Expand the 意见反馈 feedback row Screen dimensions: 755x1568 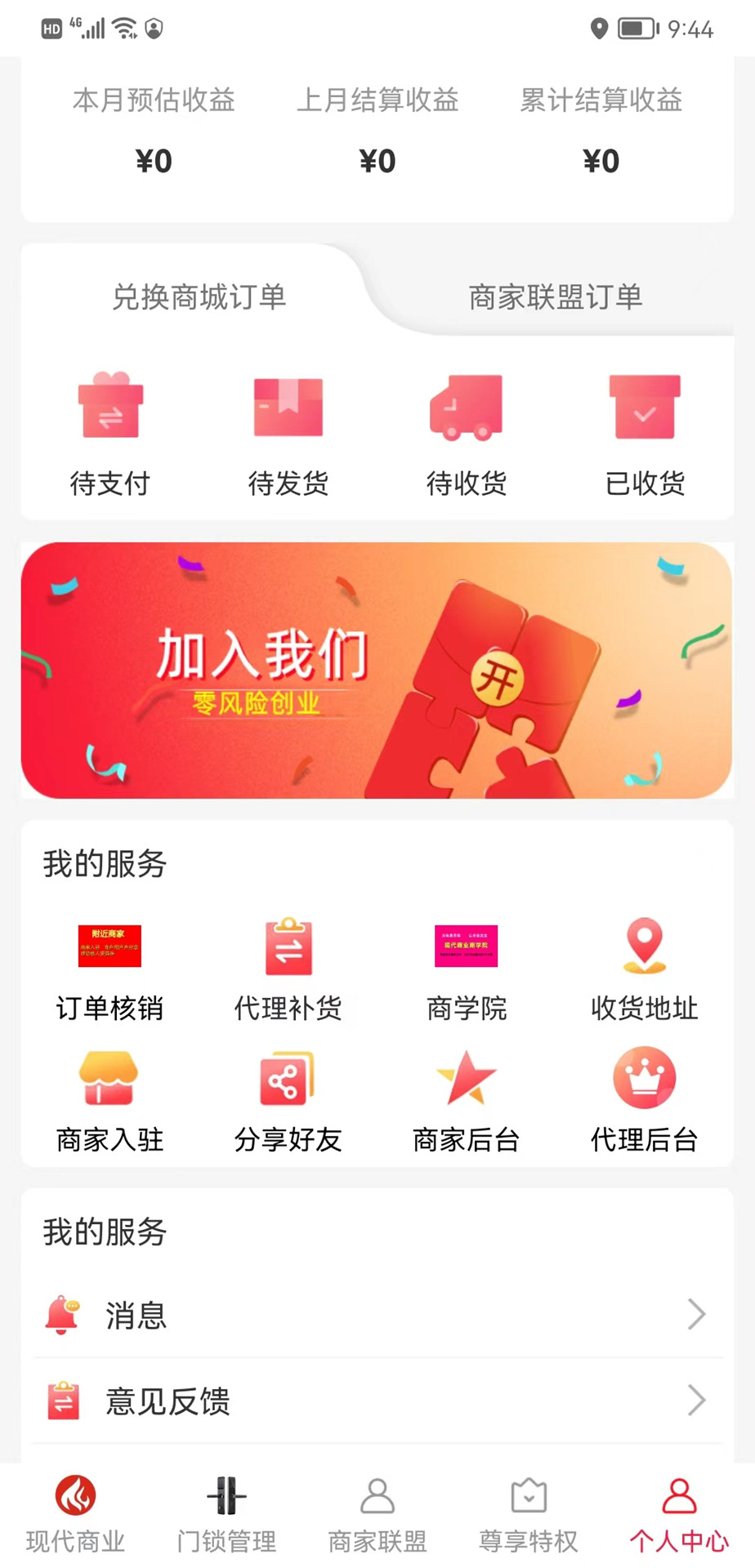coord(377,1400)
